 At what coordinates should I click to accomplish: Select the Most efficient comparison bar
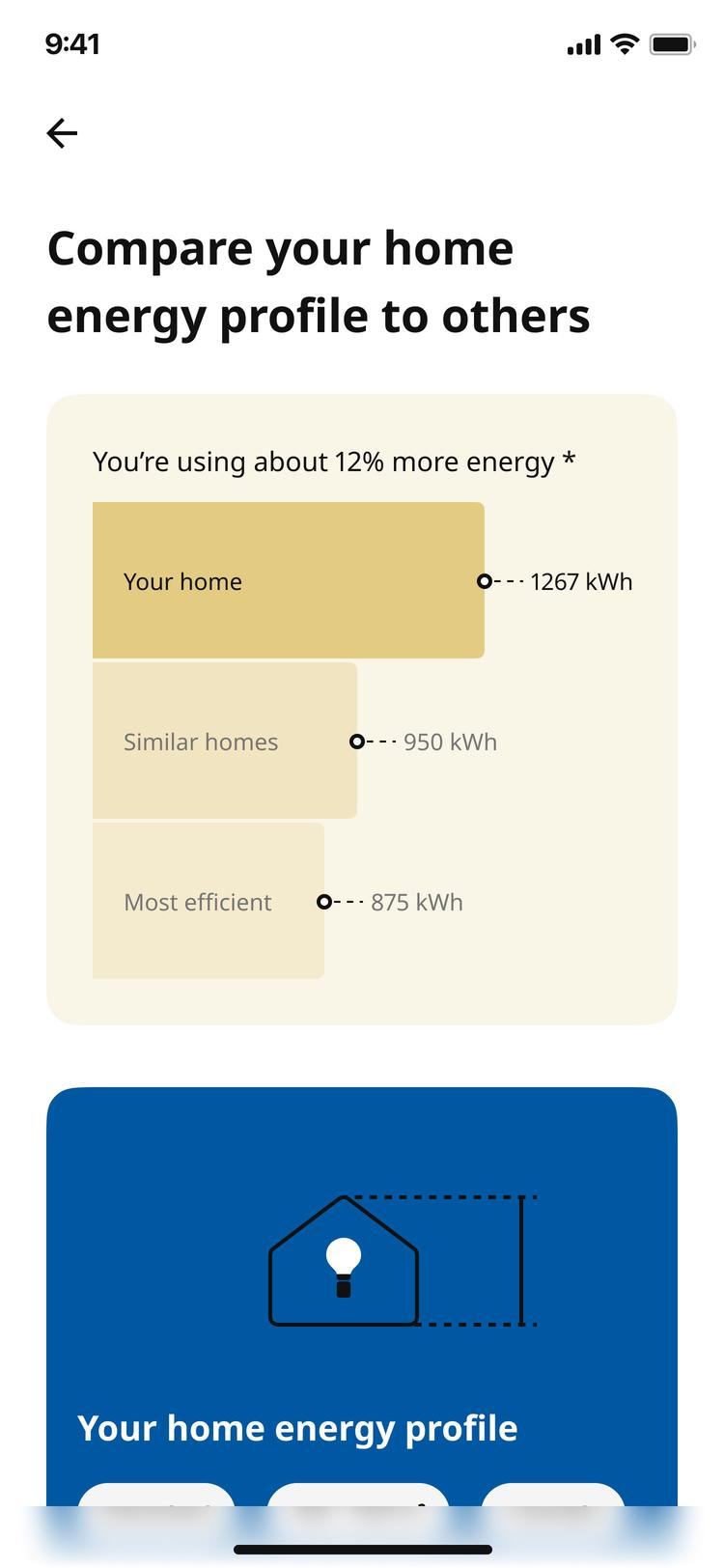tap(208, 901)
